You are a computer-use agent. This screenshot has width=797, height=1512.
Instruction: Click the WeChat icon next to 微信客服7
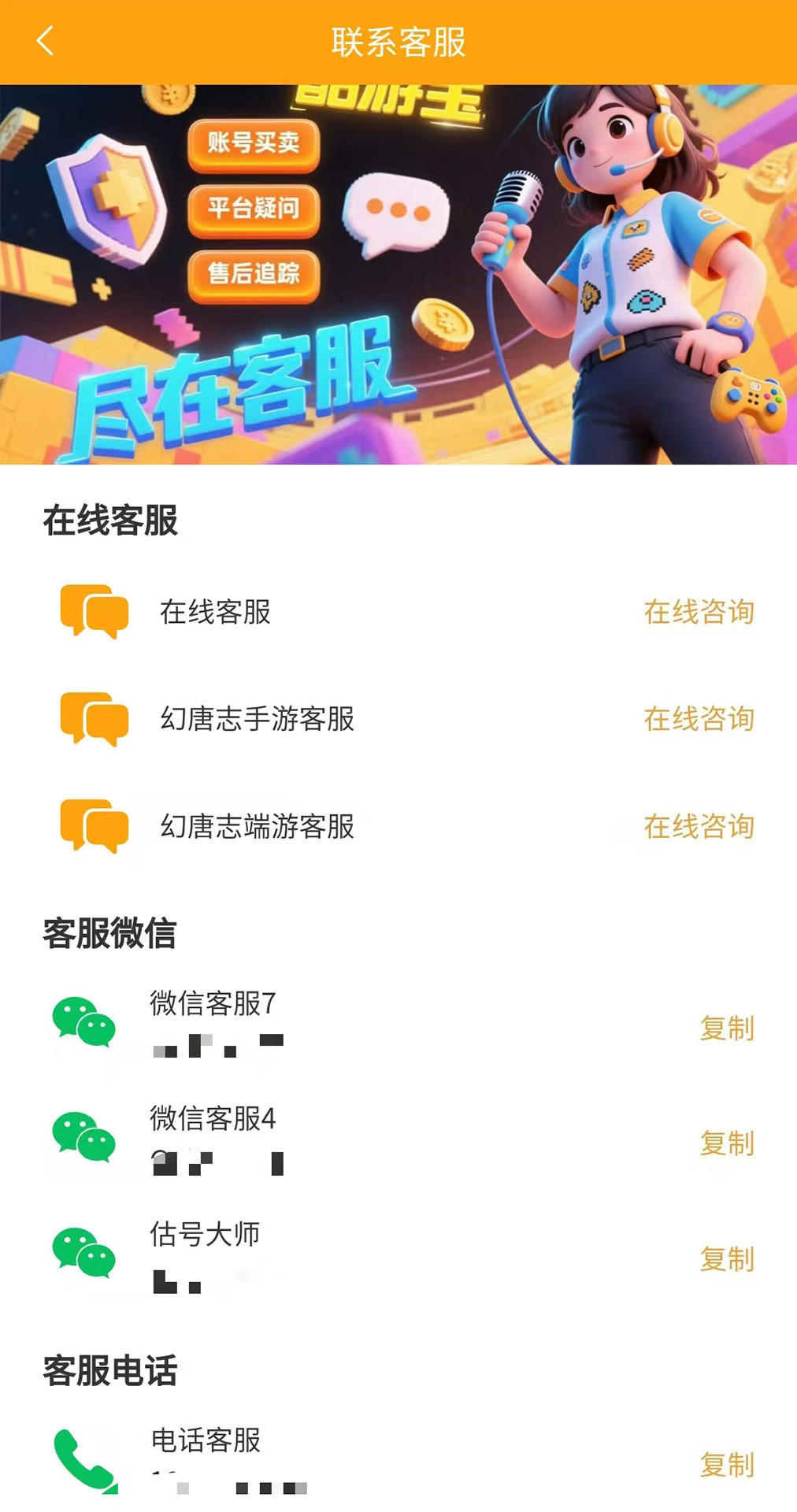click(x=85, y=1025)
